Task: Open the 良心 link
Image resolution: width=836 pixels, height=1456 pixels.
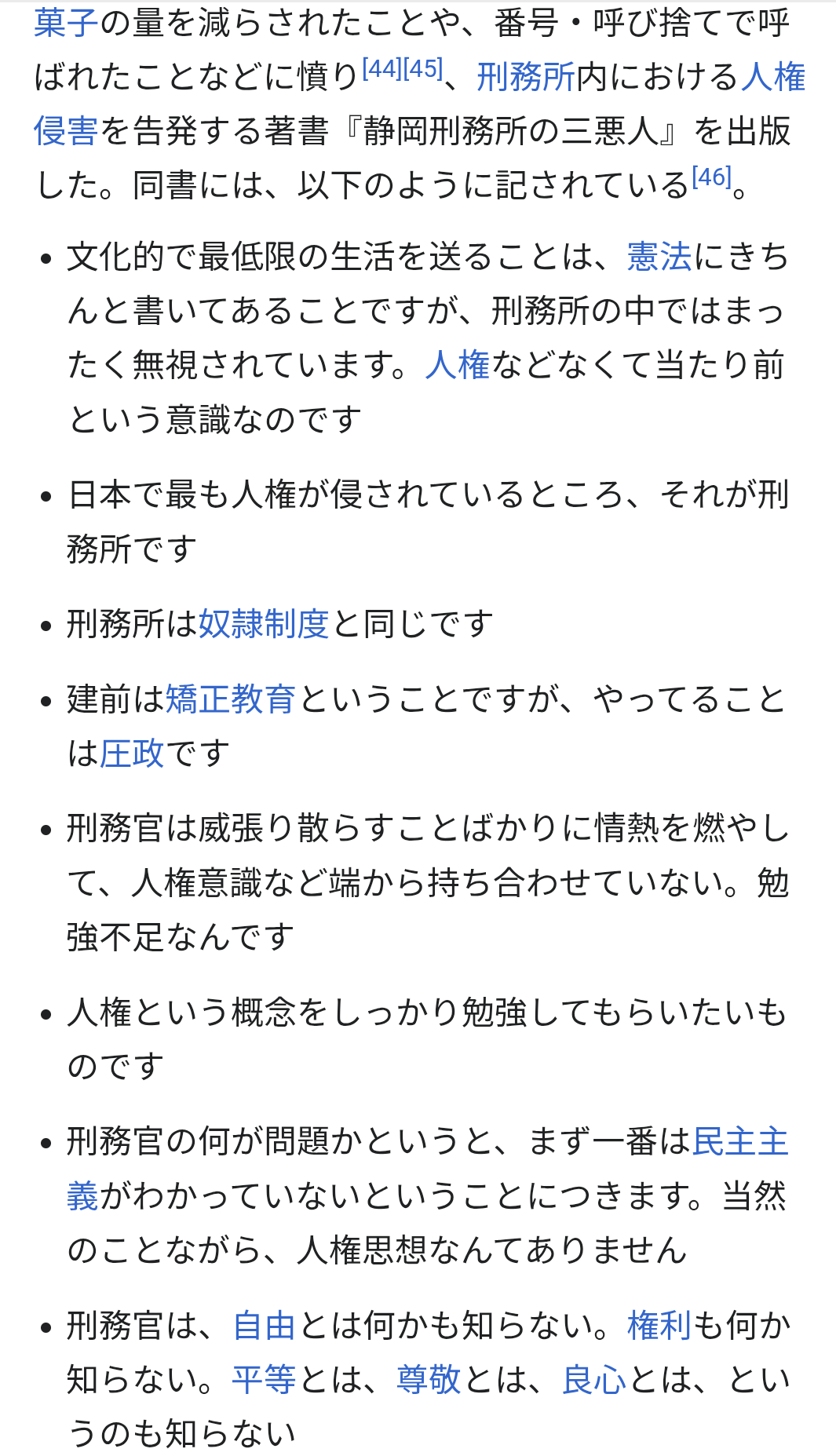Action: (594, 1380)
